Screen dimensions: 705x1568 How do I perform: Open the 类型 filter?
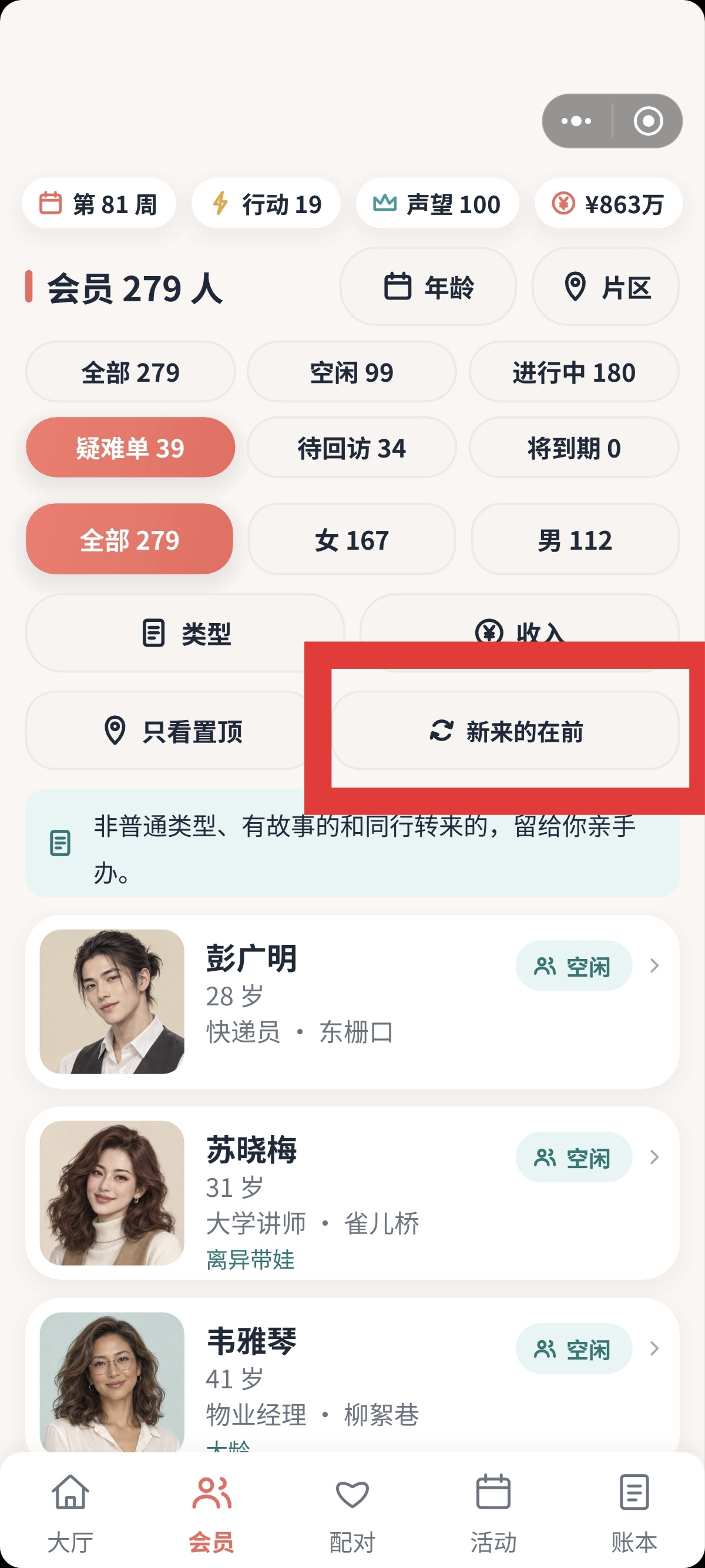(x=185, y=633)
